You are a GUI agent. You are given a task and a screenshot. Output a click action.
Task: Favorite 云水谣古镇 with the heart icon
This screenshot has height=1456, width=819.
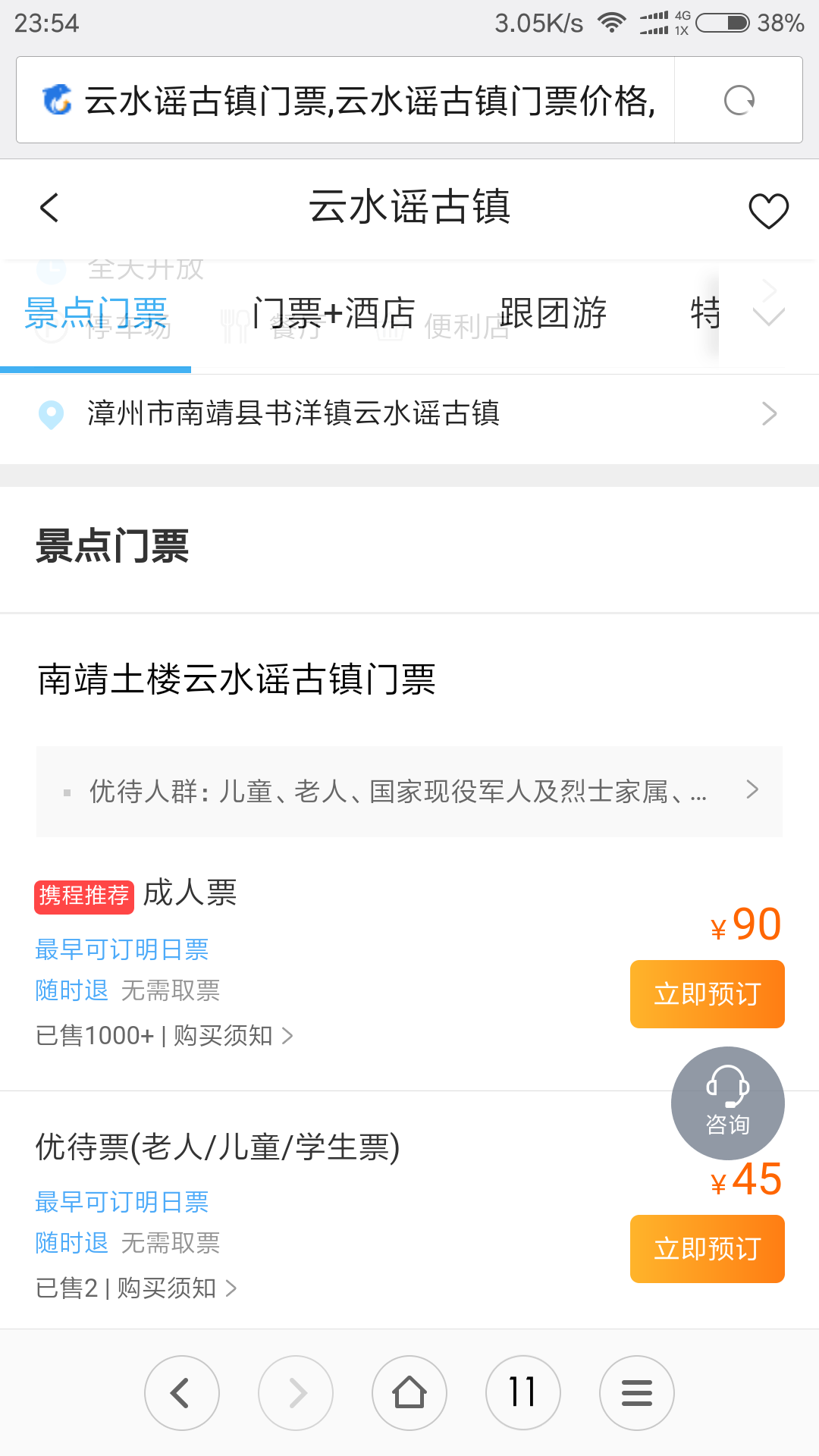click(768, 210)
